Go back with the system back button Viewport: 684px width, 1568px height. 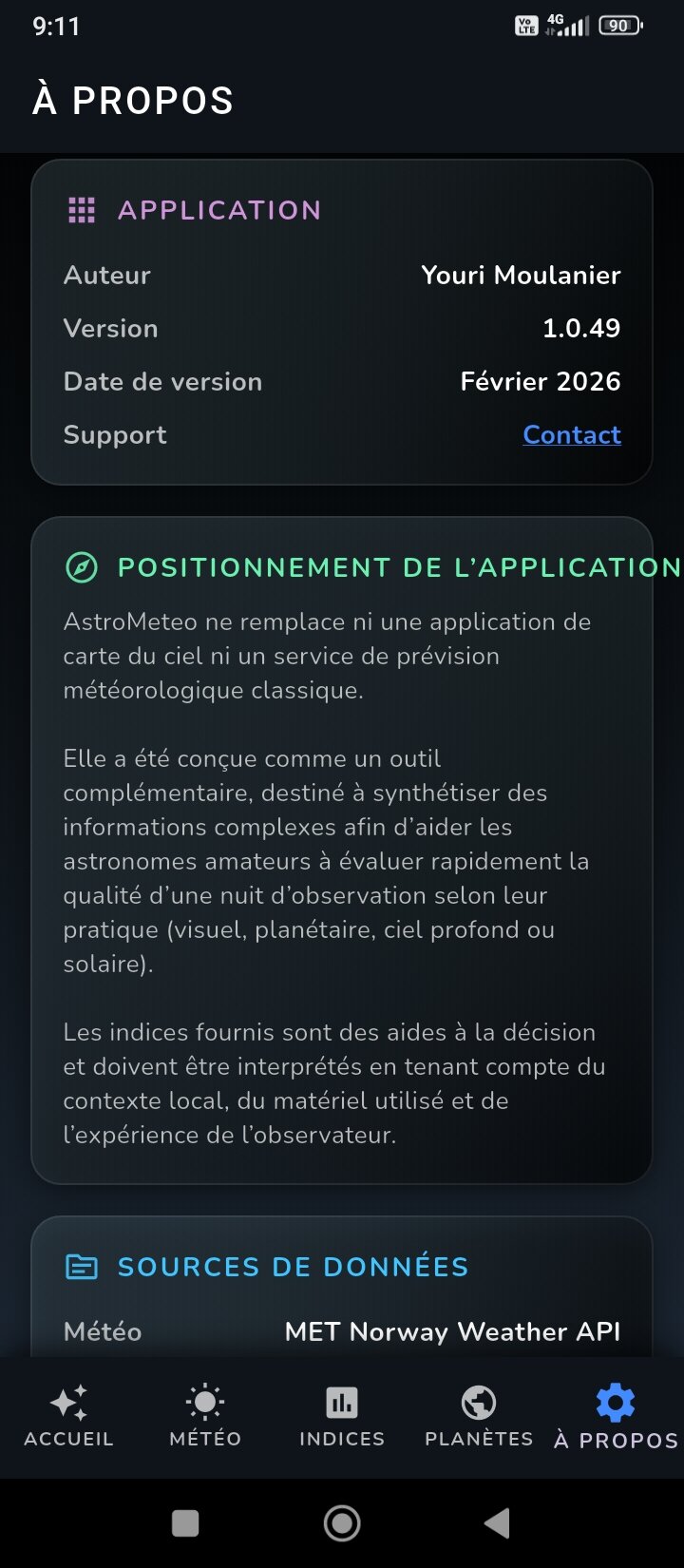497,1523
